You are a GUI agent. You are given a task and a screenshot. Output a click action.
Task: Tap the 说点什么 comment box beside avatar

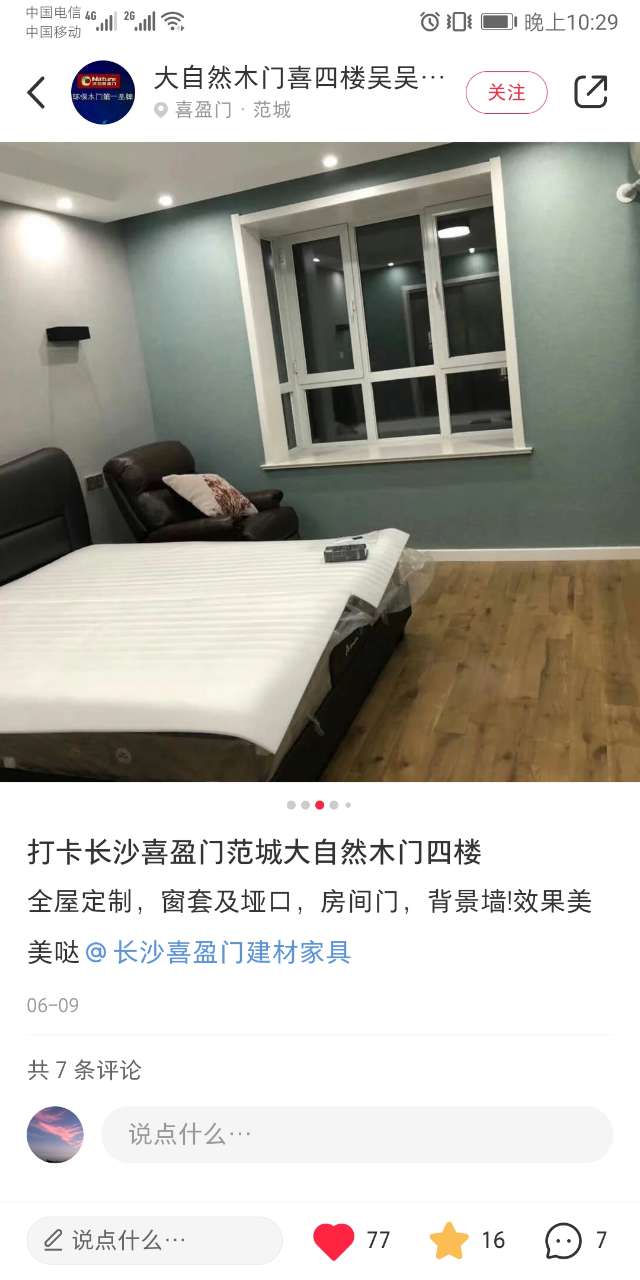tap(356, 1134)
